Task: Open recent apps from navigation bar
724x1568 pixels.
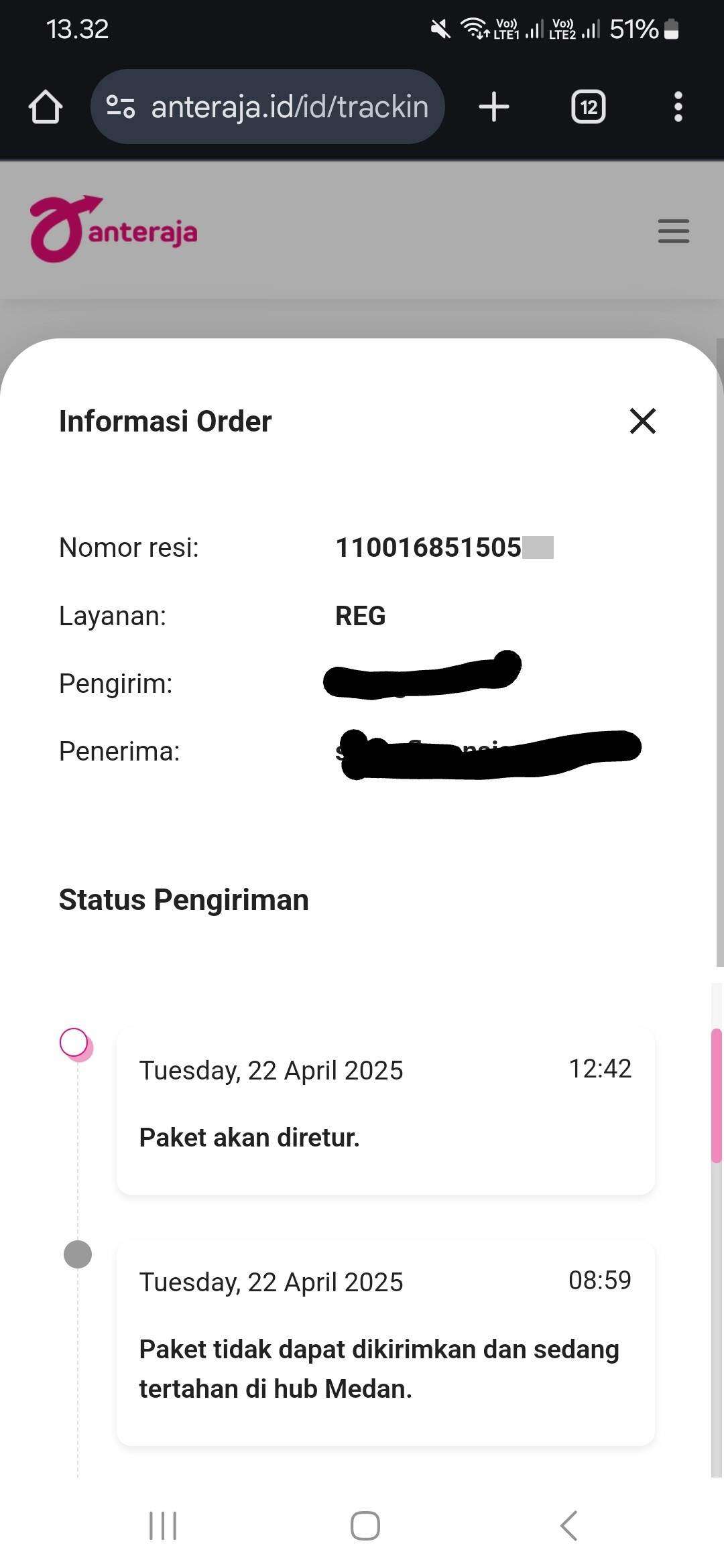Action: point(163,1526)
